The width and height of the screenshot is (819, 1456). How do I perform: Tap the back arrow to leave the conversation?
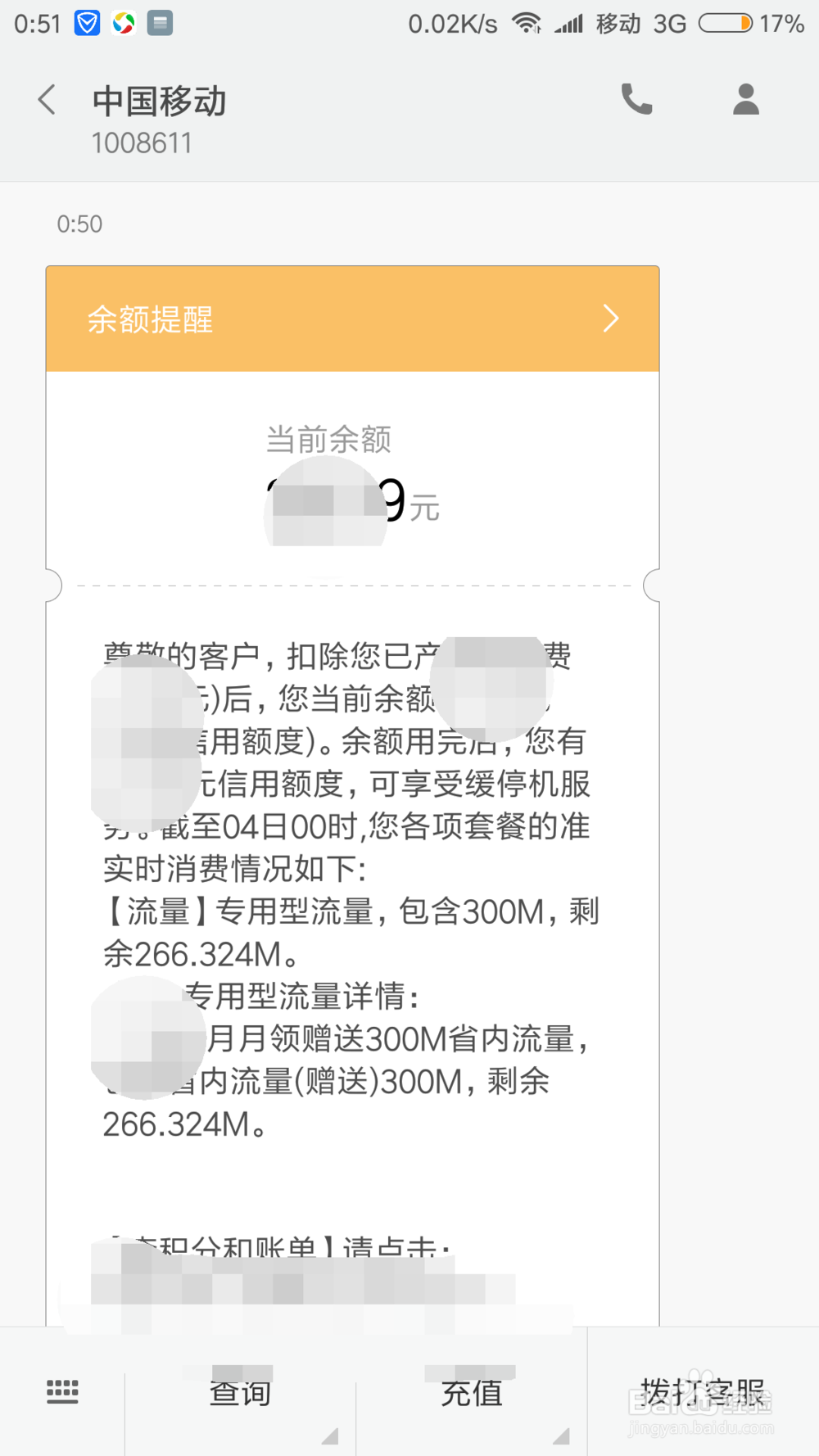coord(46,98)
